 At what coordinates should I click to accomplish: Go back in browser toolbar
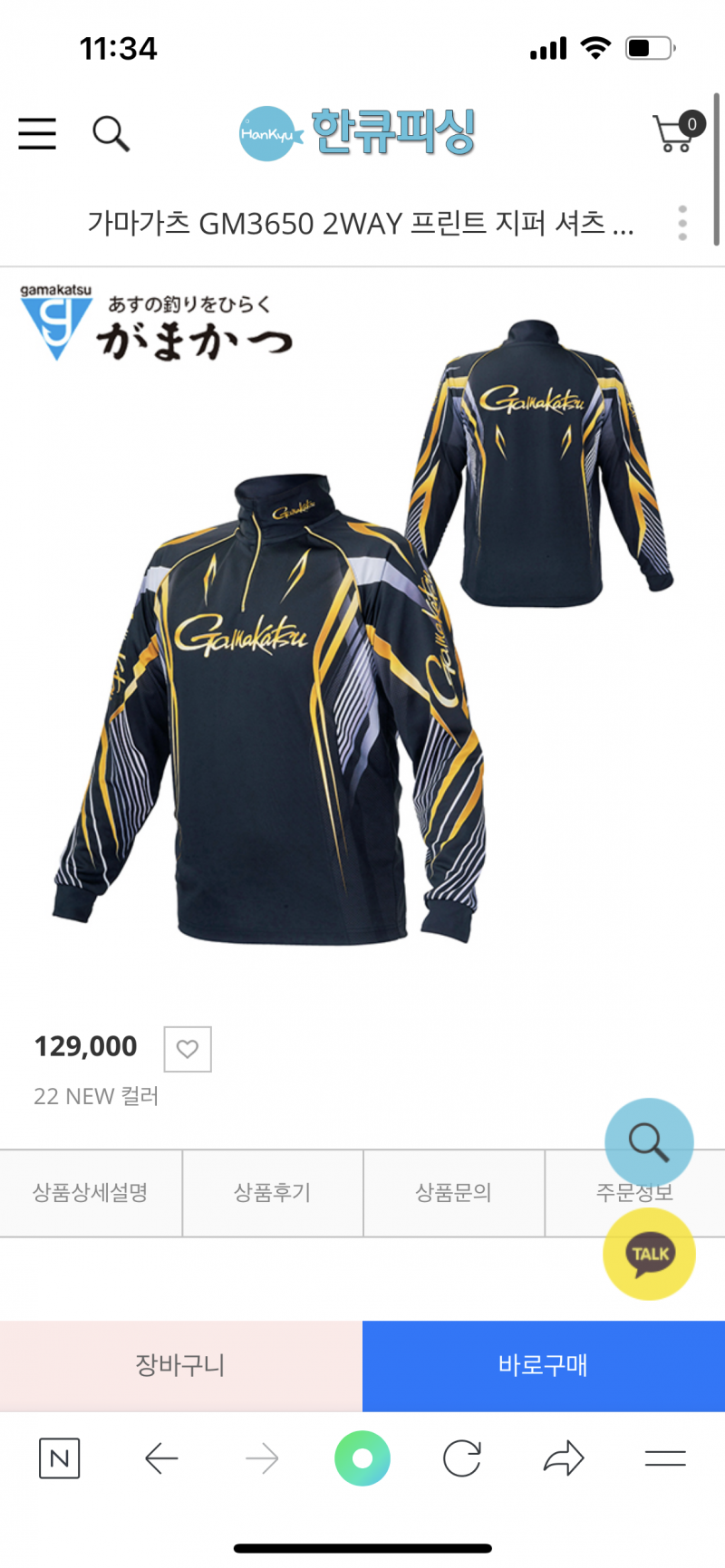tap(161, 1458)
